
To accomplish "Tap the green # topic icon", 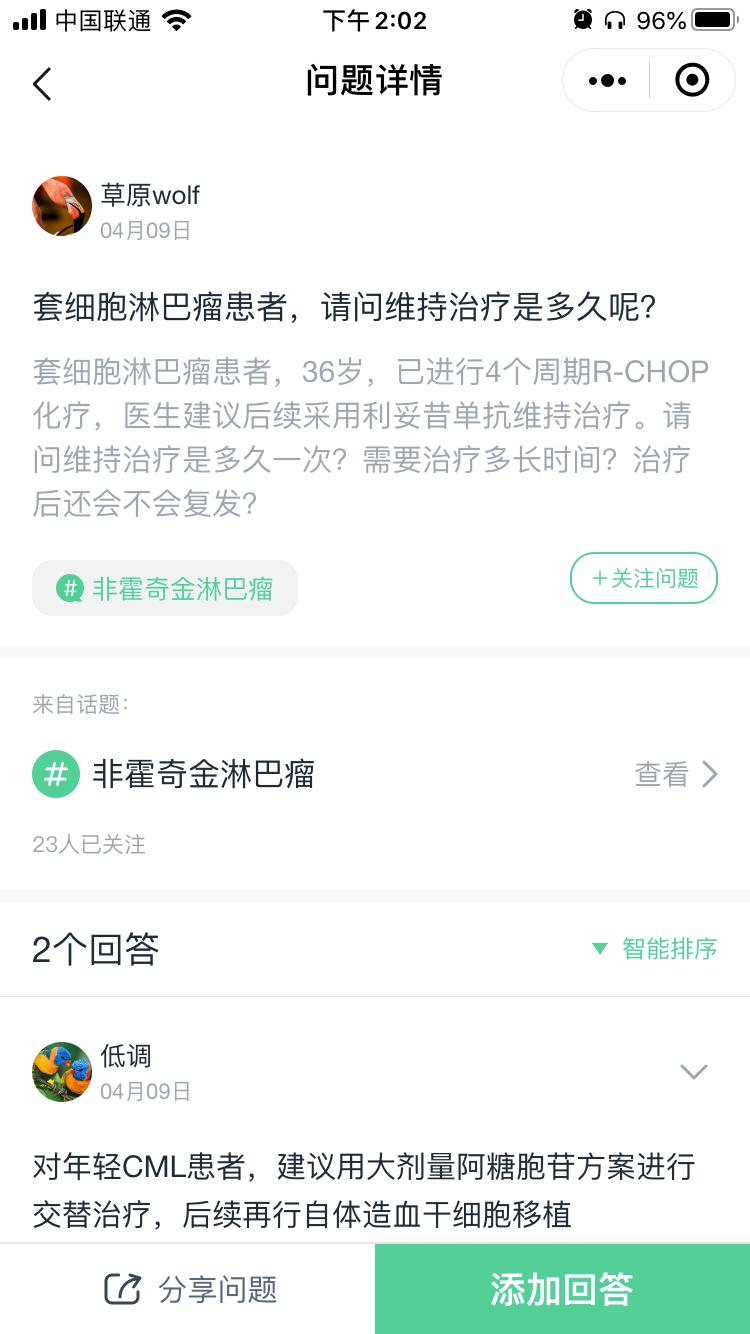I will pyautogui.click(x=56, y=774).
